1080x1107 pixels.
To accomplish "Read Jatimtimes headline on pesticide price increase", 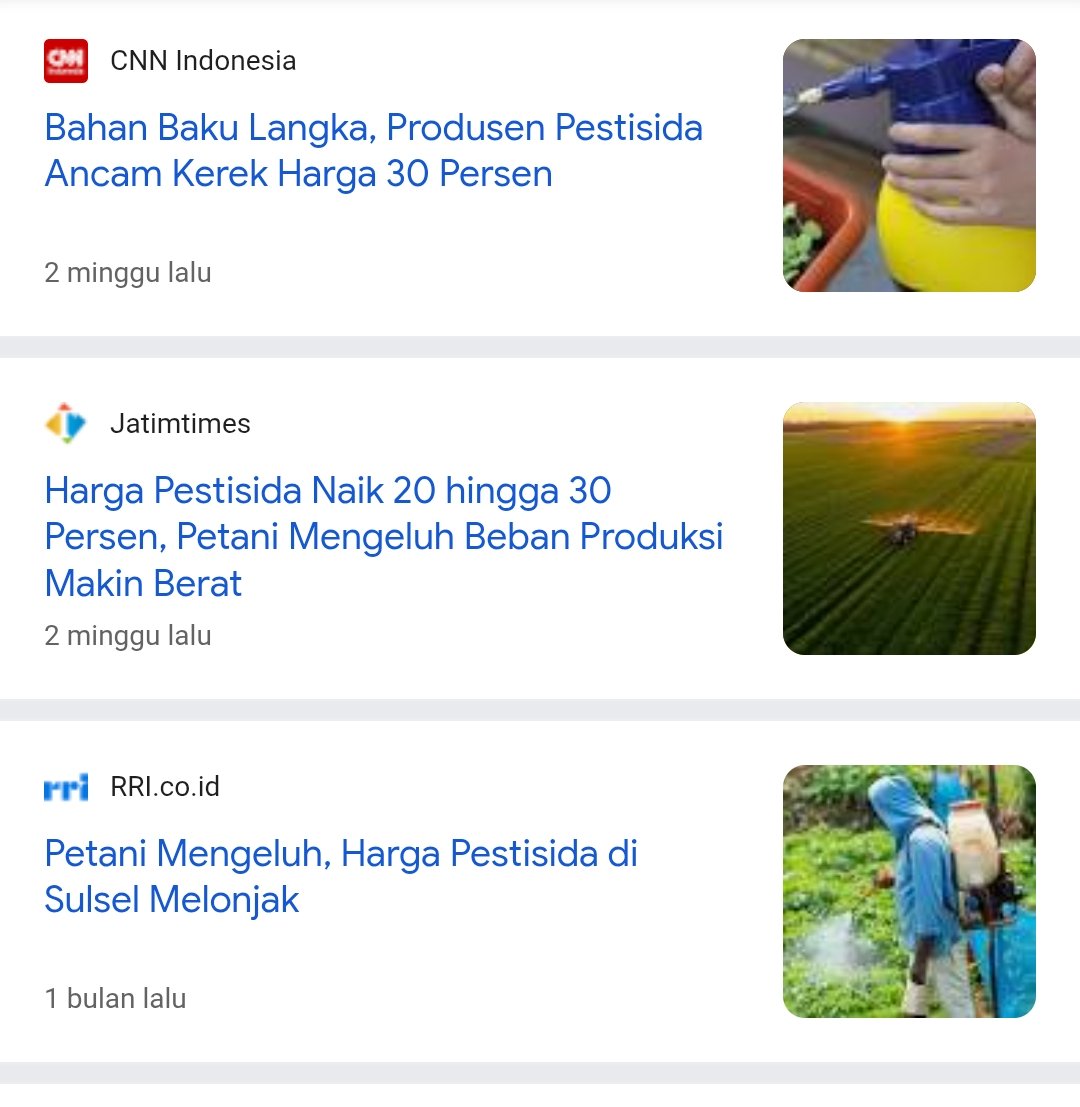I will (383, 537).
